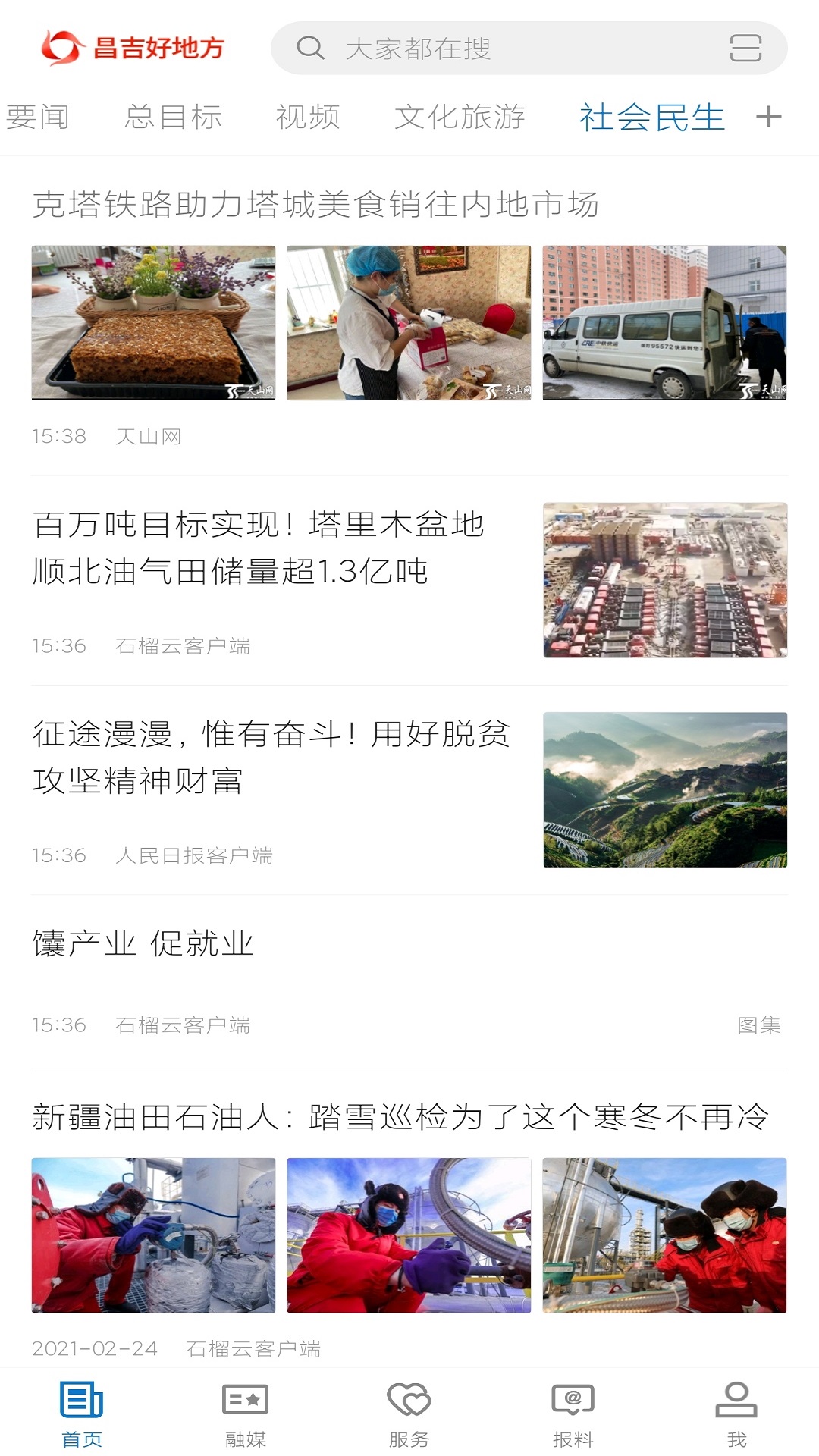Read the 塔里木盆地顺北油气田 article

[258, 548]
